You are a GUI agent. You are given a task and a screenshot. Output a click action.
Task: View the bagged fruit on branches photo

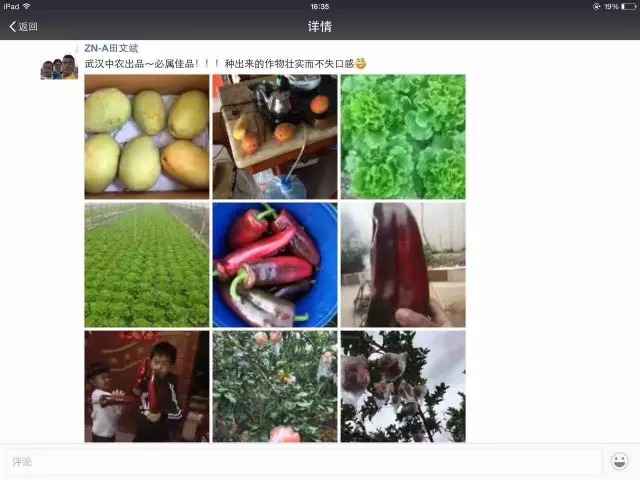pos(403,387)
